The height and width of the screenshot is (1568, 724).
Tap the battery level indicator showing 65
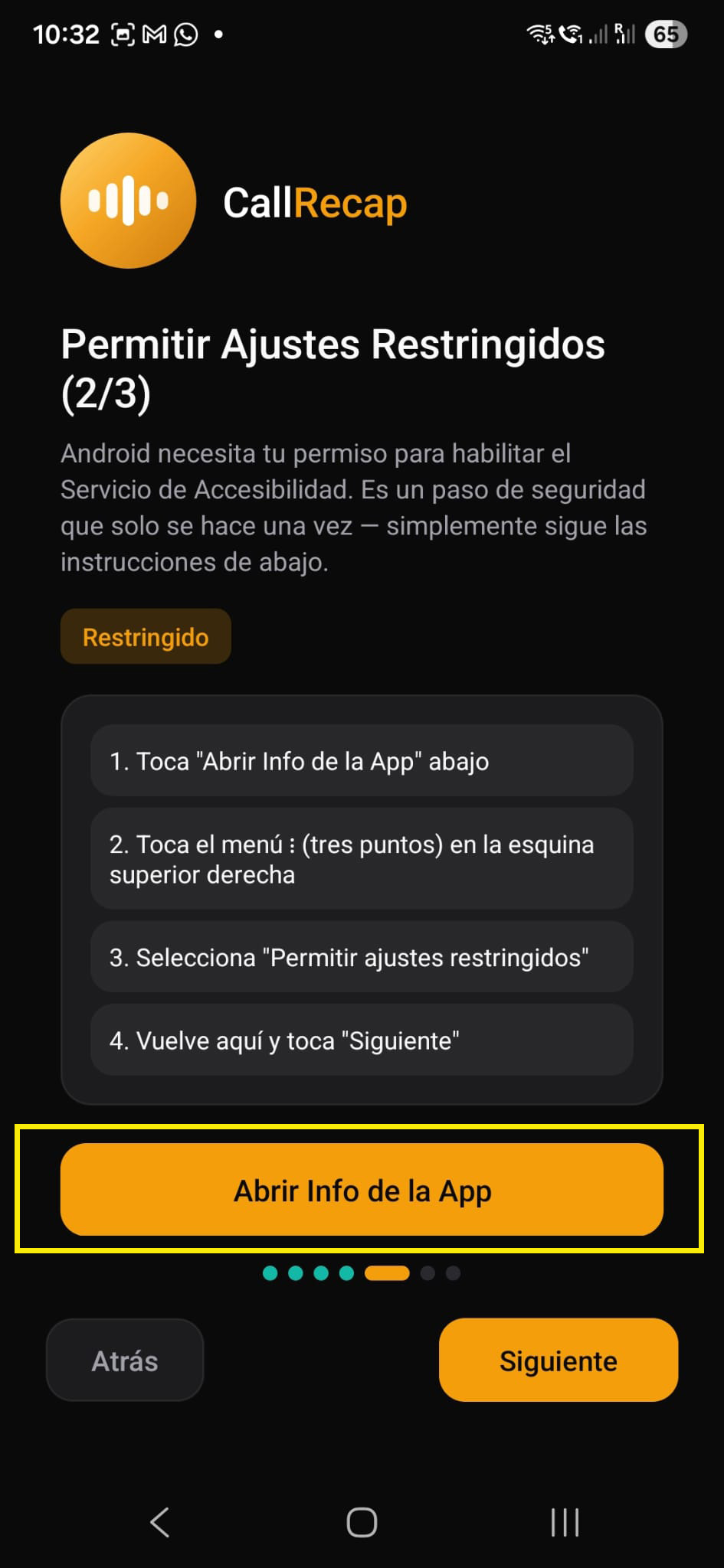tap(663, 34)
